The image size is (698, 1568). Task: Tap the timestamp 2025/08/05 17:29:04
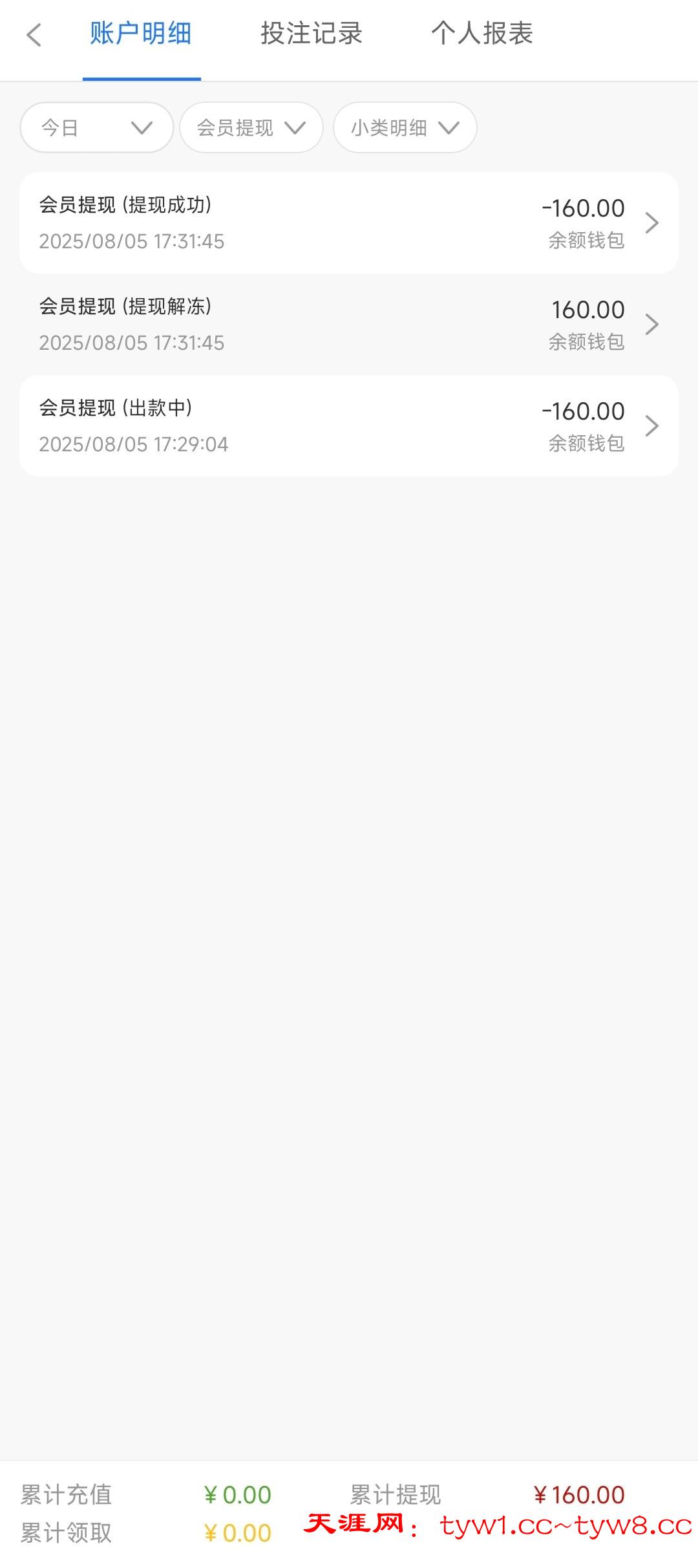coord(133,444)
